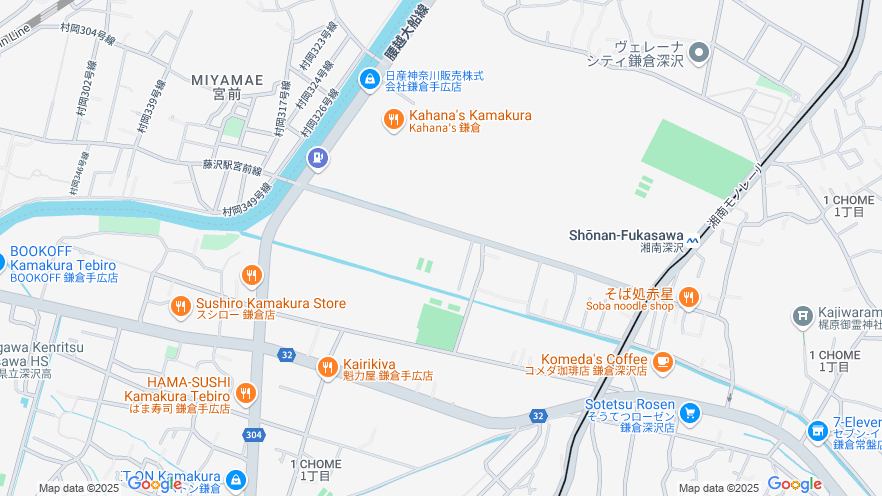This screenshot has height=496, width=882.
Task: Open T-ON Kamakura shop marker
Action: (235, 481)
